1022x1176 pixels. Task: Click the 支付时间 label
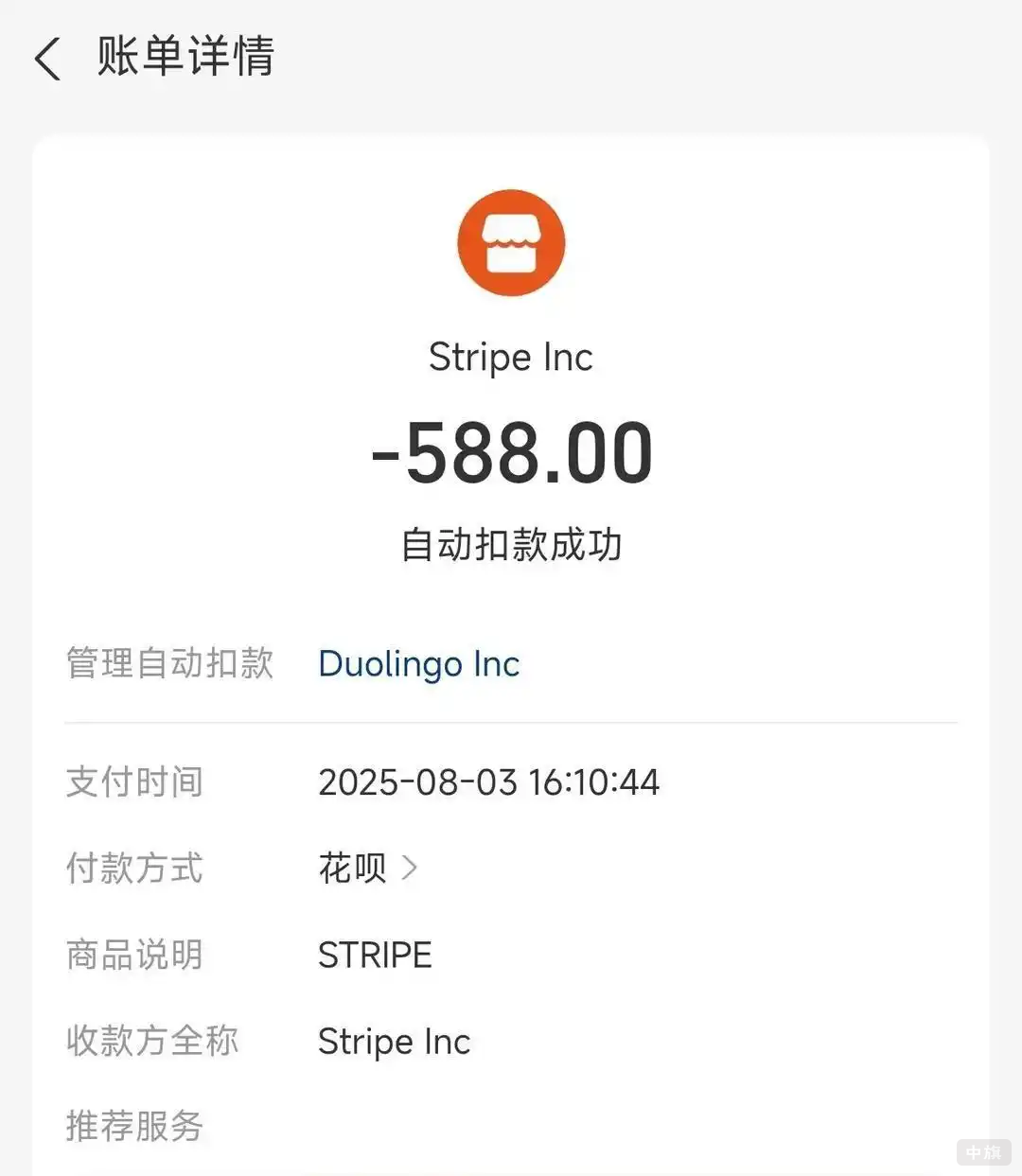point(134,781)
